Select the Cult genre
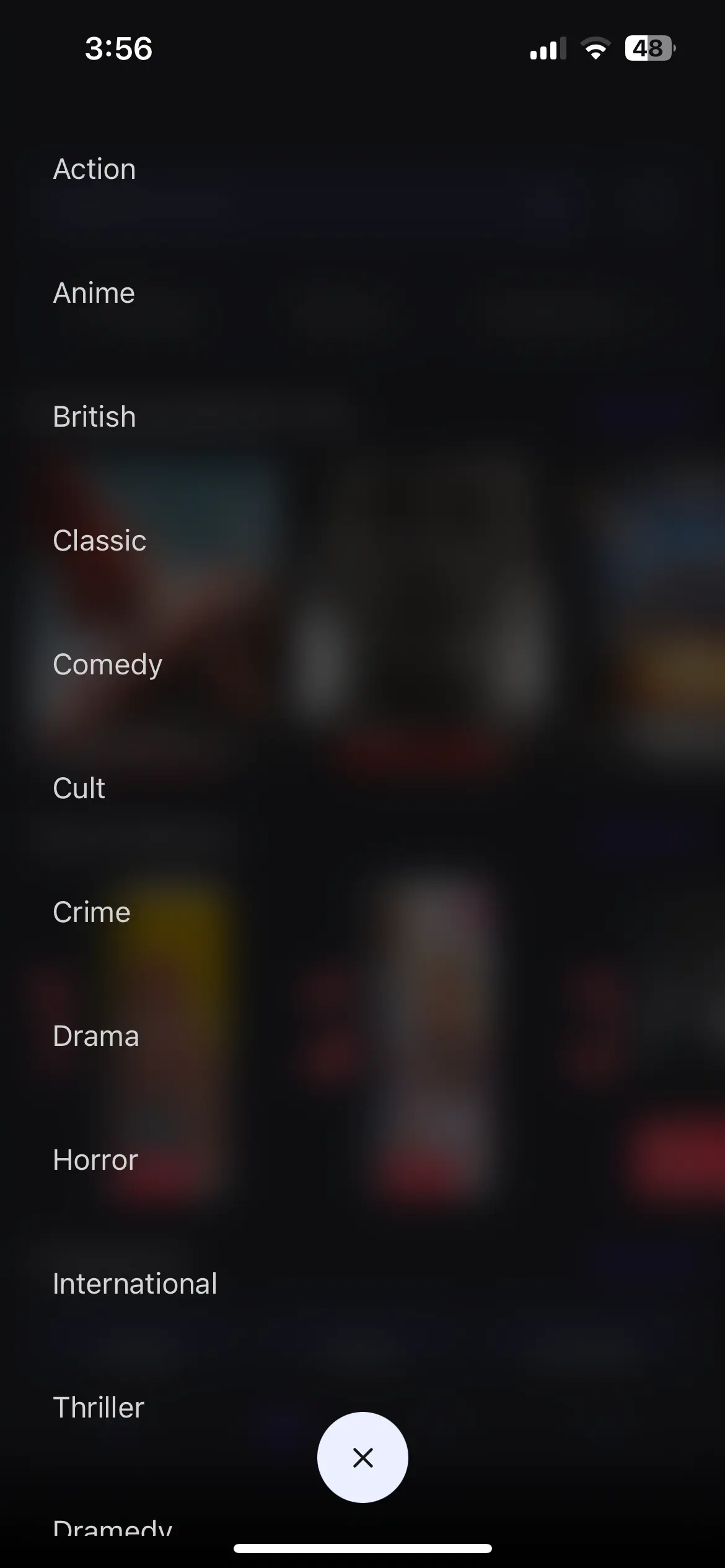 pos(78,788)
